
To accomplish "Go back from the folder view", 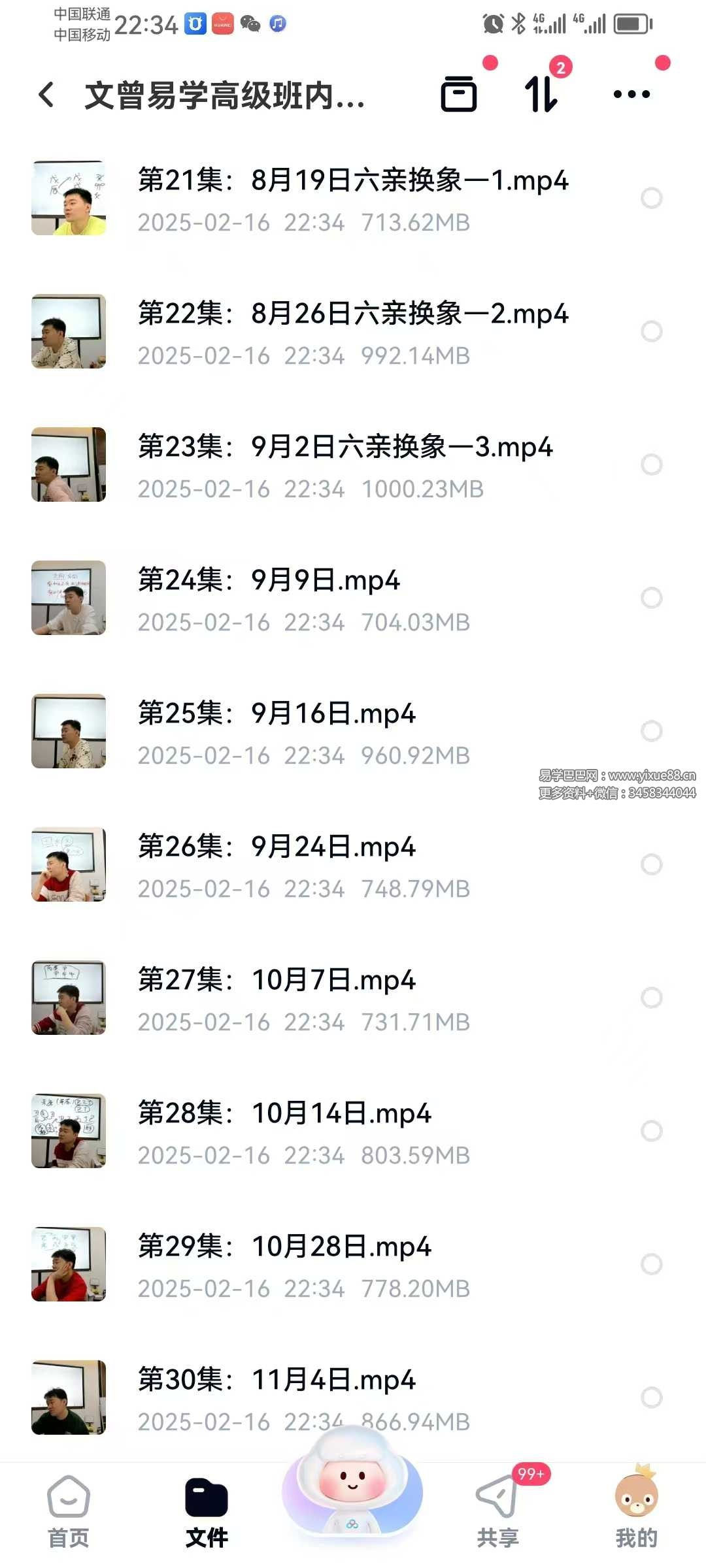I will point(46,95).
